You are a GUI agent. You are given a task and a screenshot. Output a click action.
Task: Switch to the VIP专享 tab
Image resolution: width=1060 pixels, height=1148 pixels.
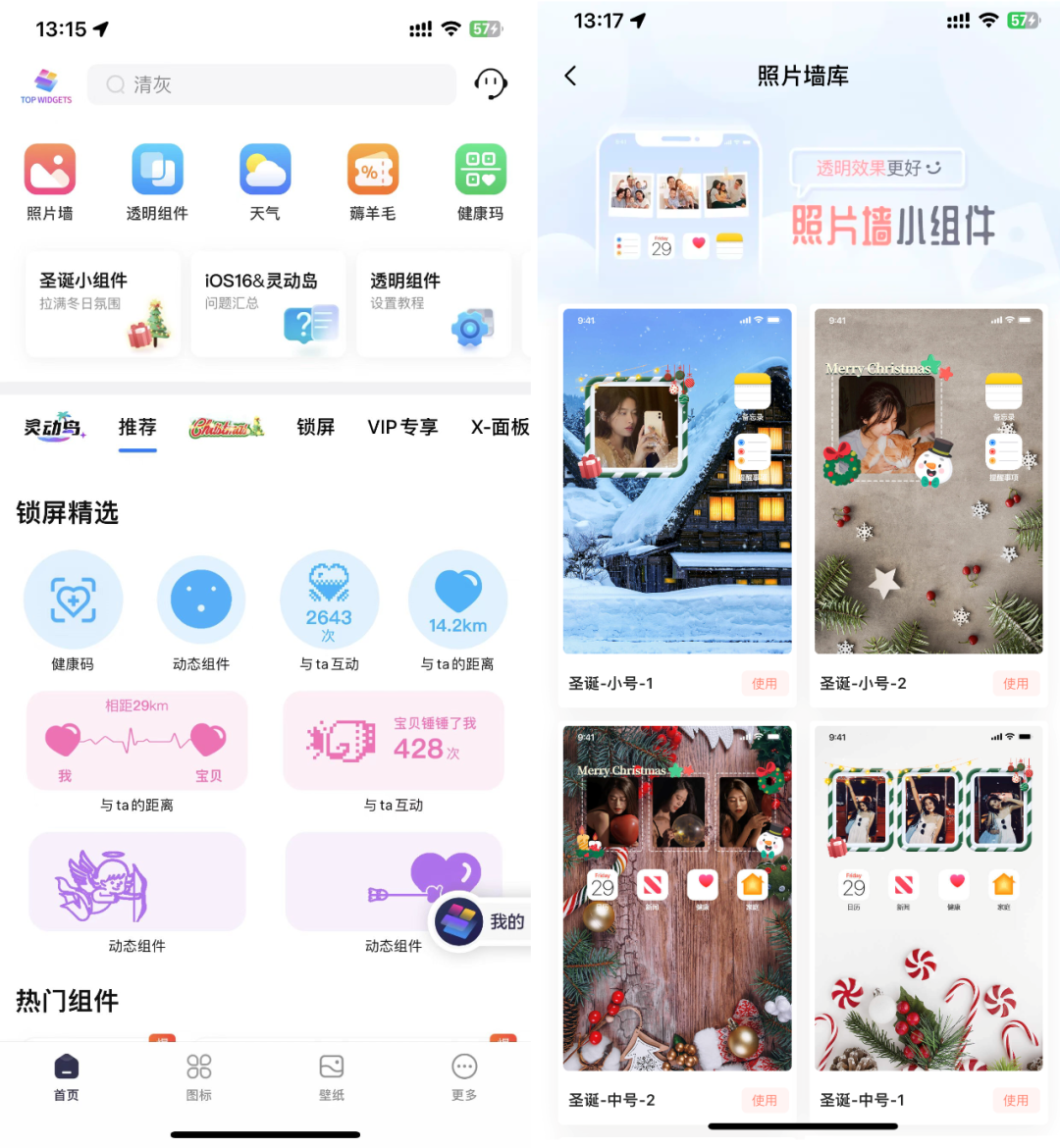(x=402, y=427)
